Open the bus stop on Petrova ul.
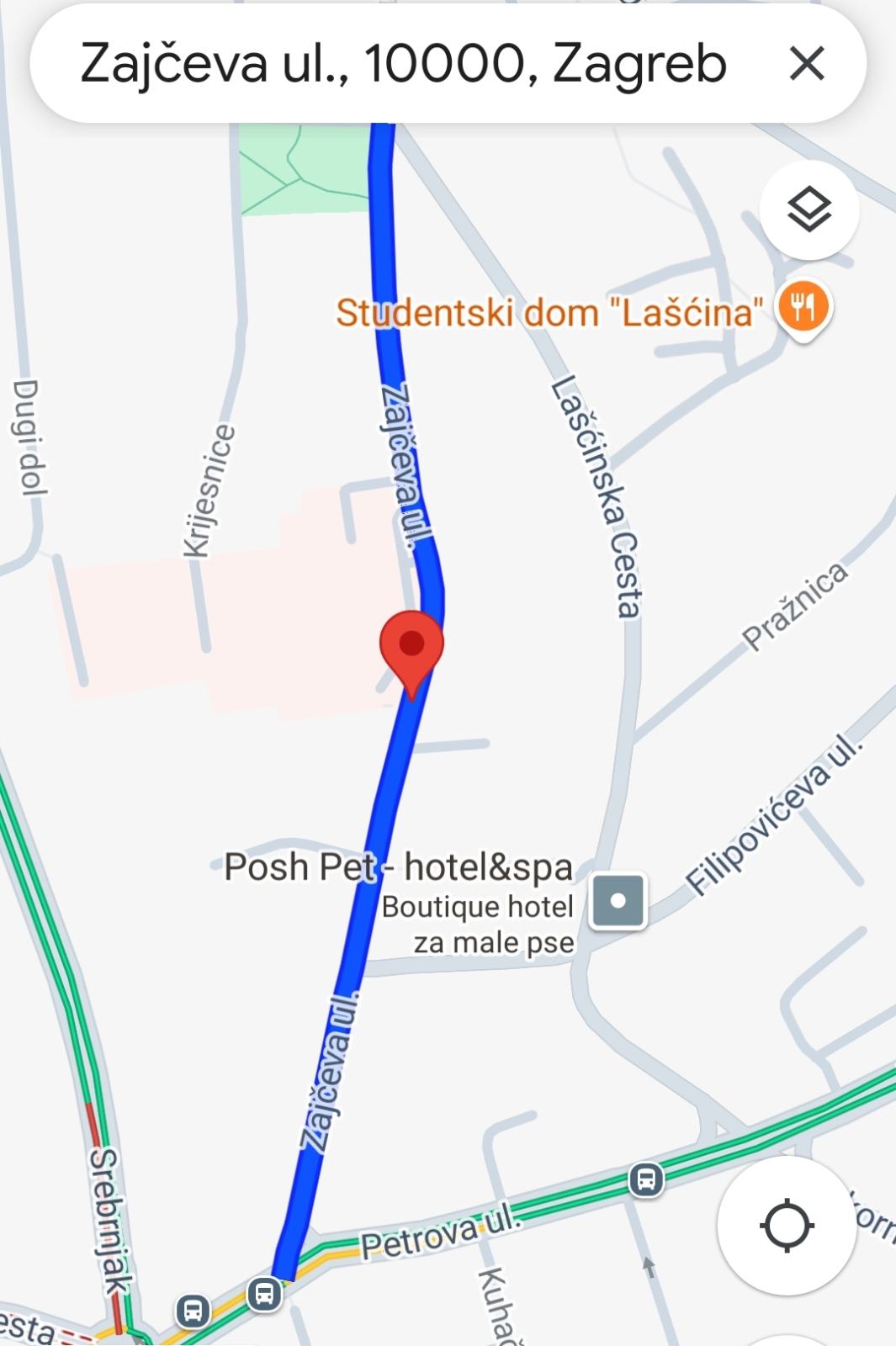The height and width of the screenshot is (1346, 896). click(x=645, y=1179)
